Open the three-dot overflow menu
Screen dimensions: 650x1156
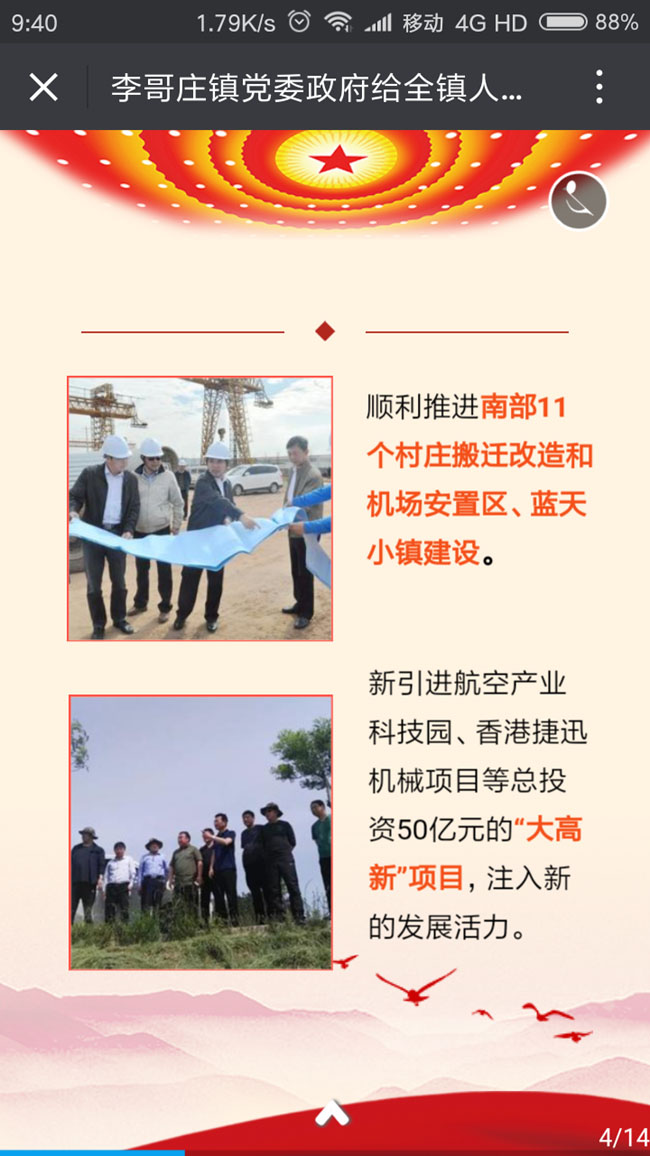[599, 87]
